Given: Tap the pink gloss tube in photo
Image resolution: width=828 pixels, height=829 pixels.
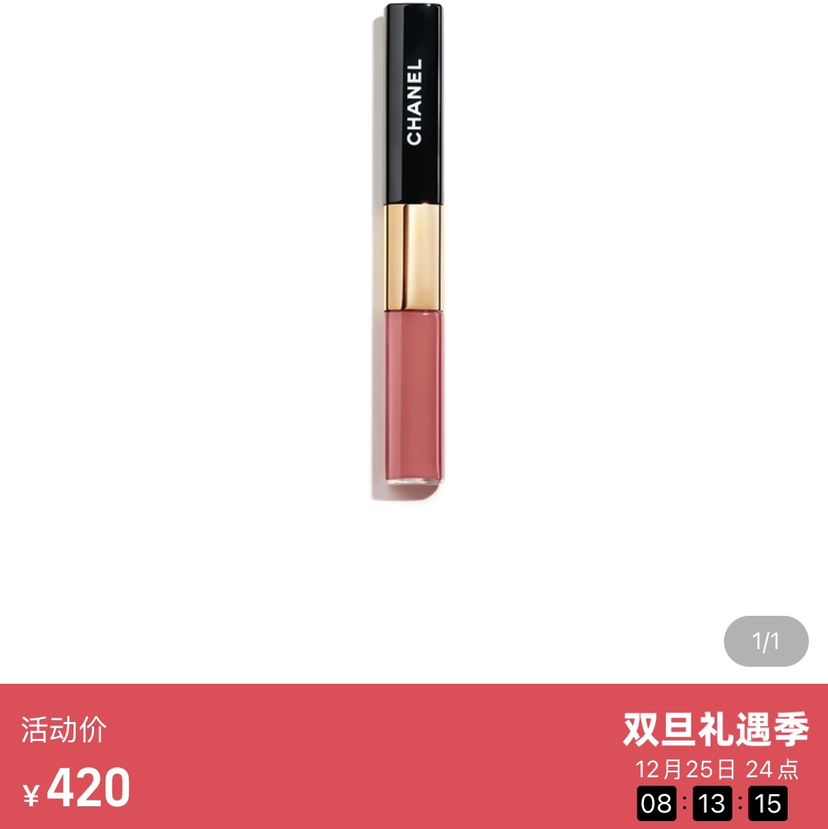Looking at the screenshot, I should pos(410,400).
